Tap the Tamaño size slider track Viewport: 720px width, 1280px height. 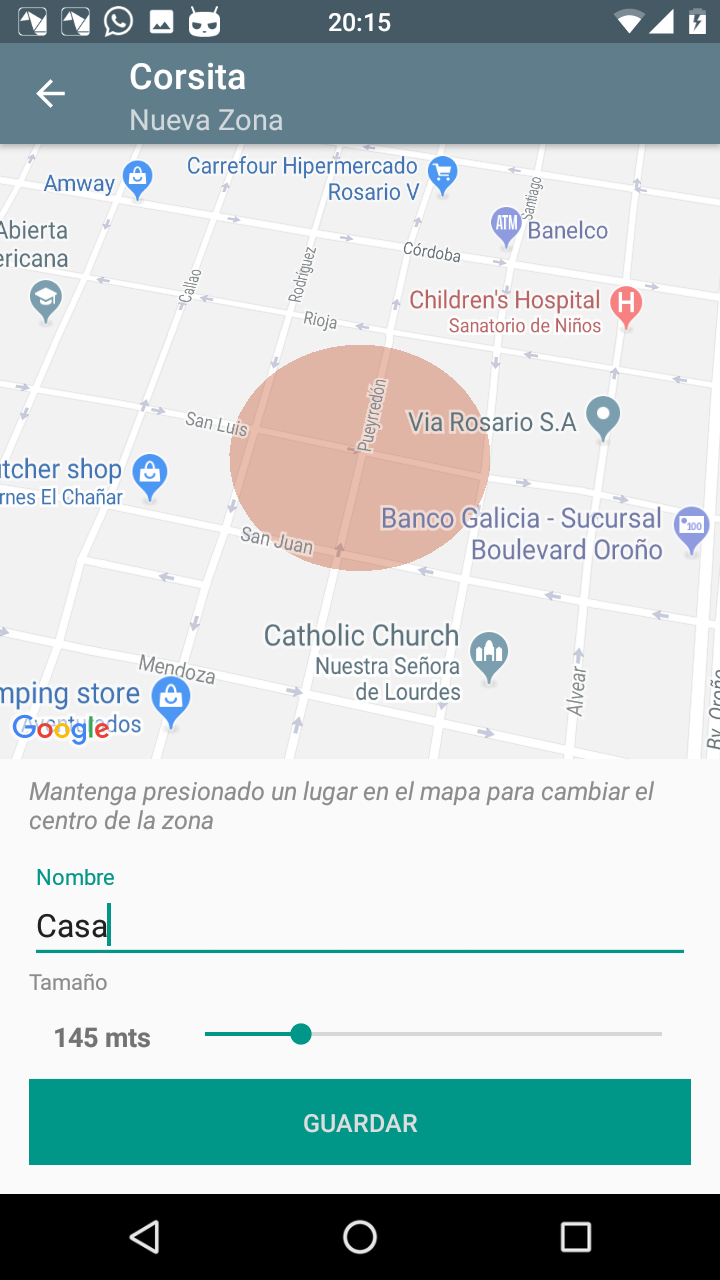[433, 1034]
